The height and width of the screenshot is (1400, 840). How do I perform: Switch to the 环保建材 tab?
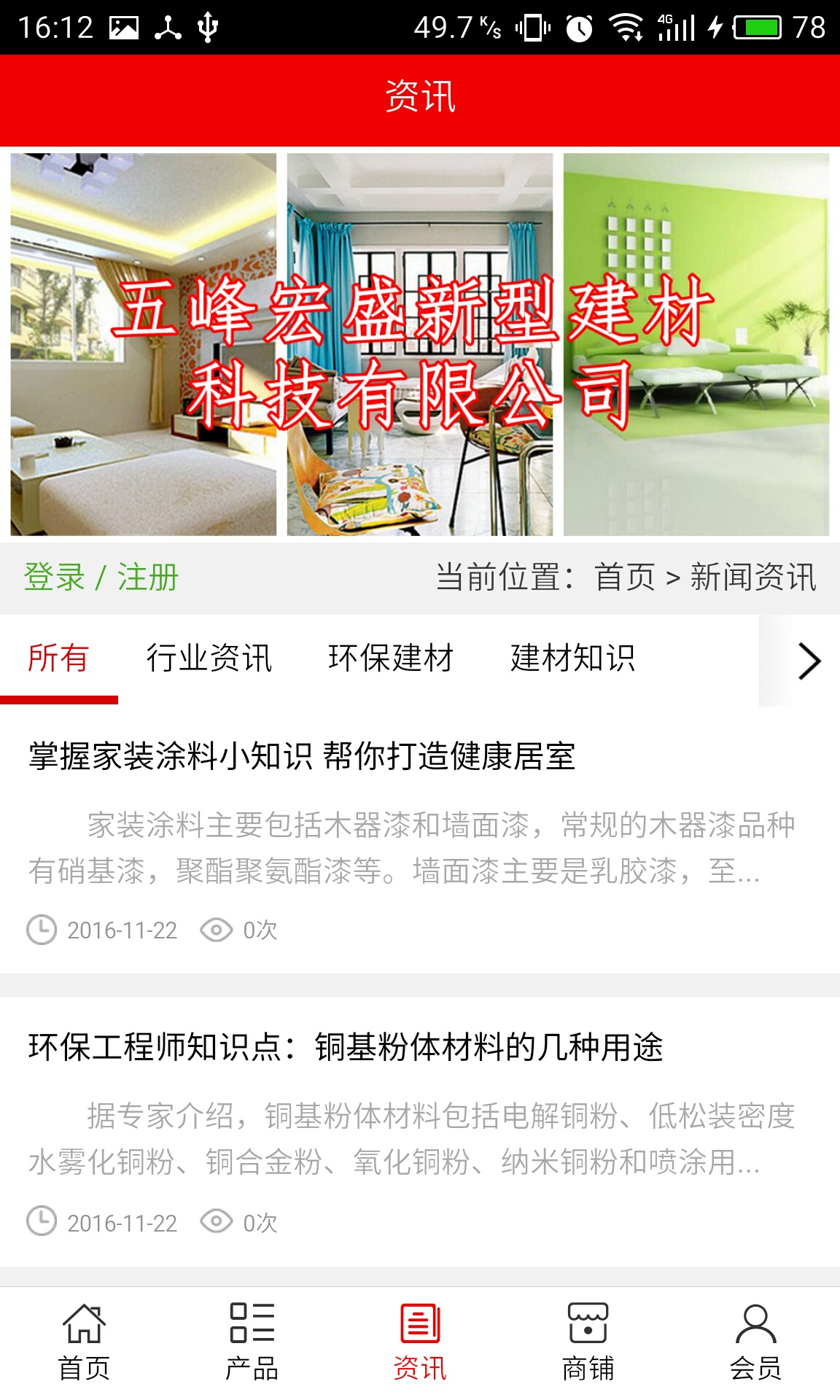(x=391, y=658)
